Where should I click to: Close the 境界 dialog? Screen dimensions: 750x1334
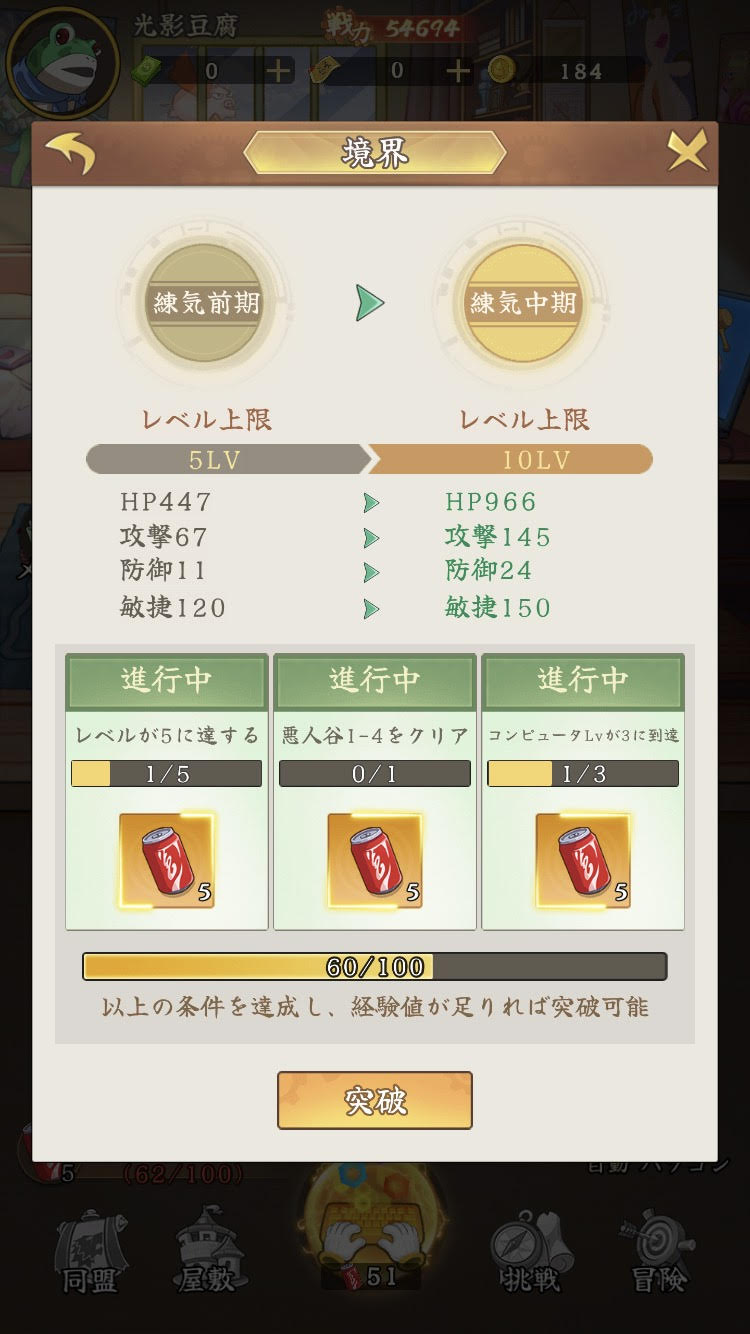(686, 153)
